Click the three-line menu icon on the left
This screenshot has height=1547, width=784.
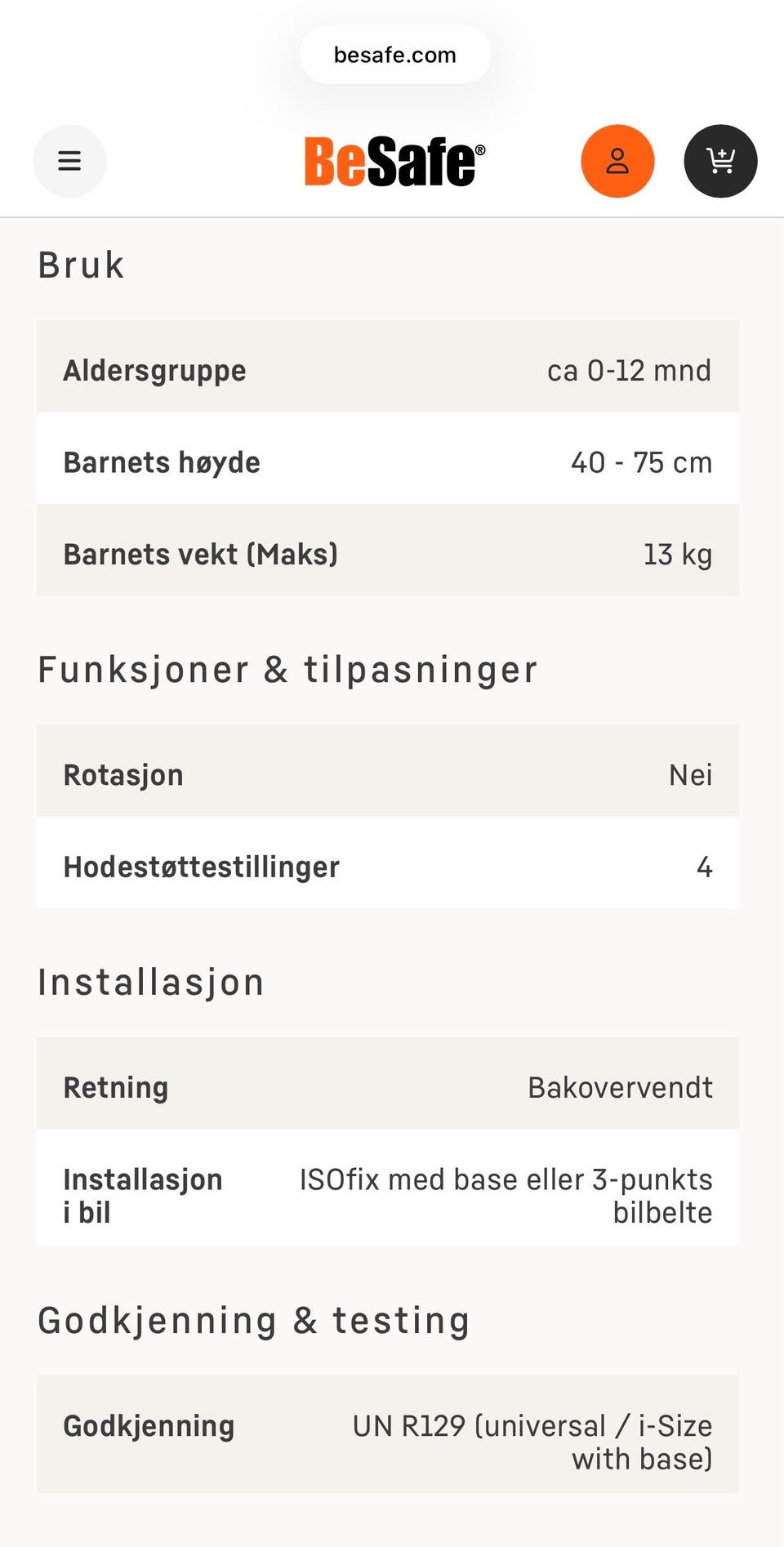[69, 161]
